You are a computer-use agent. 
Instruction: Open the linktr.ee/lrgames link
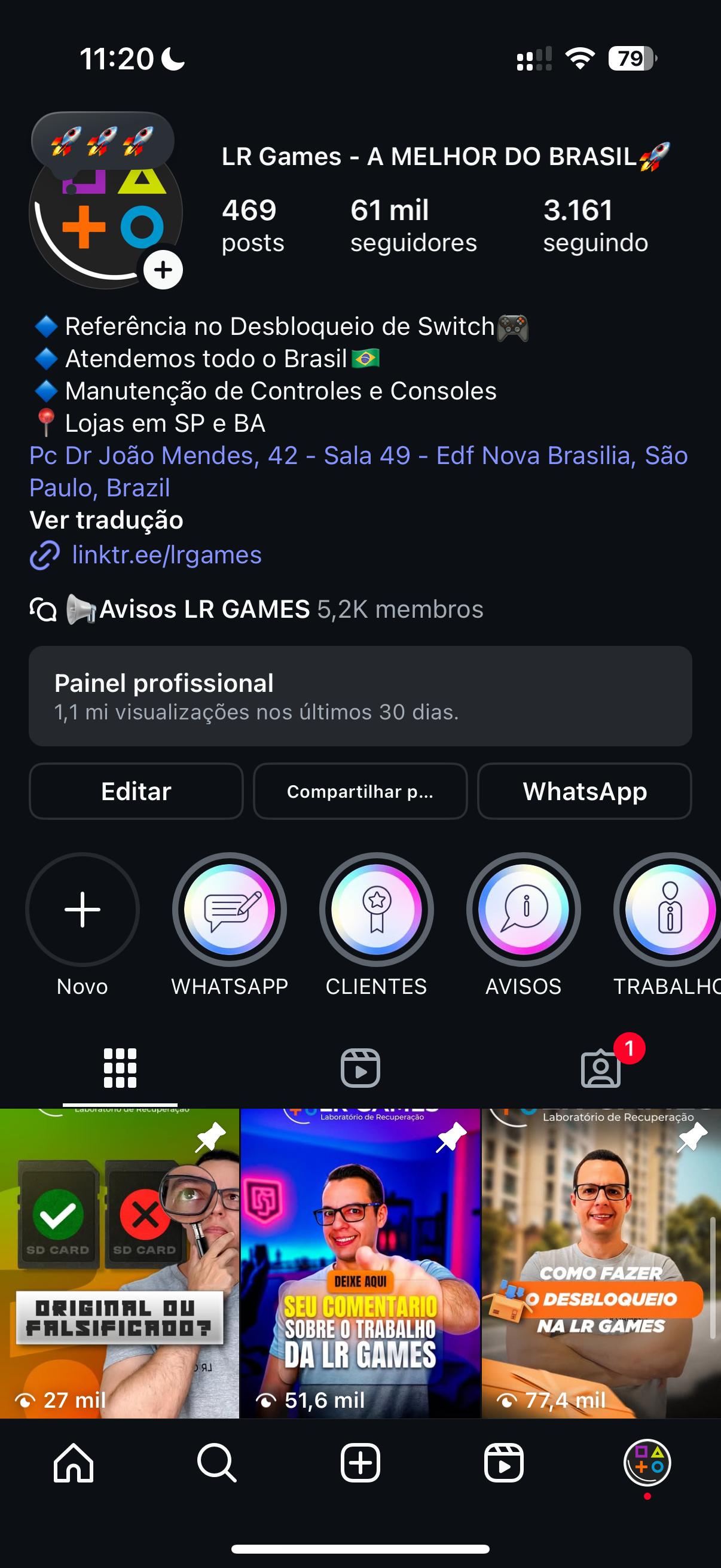(x=166, y=554)
